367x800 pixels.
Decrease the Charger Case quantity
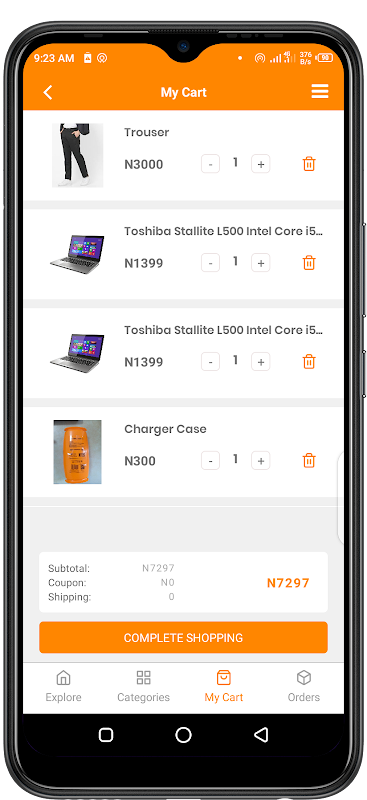tap(210, 461)
